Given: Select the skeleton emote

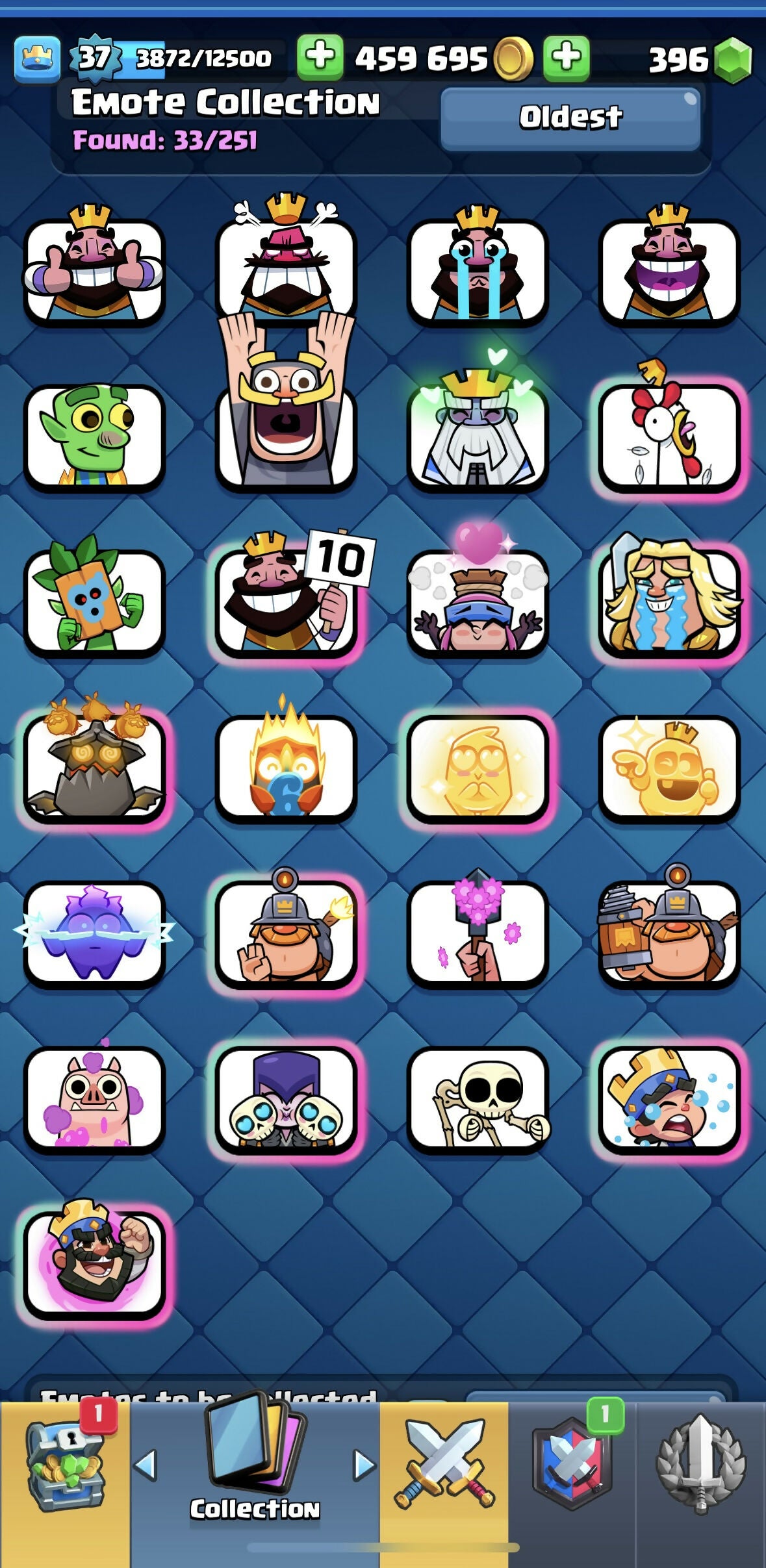Looking at the screenshot, I should (x=478, y=1099).
